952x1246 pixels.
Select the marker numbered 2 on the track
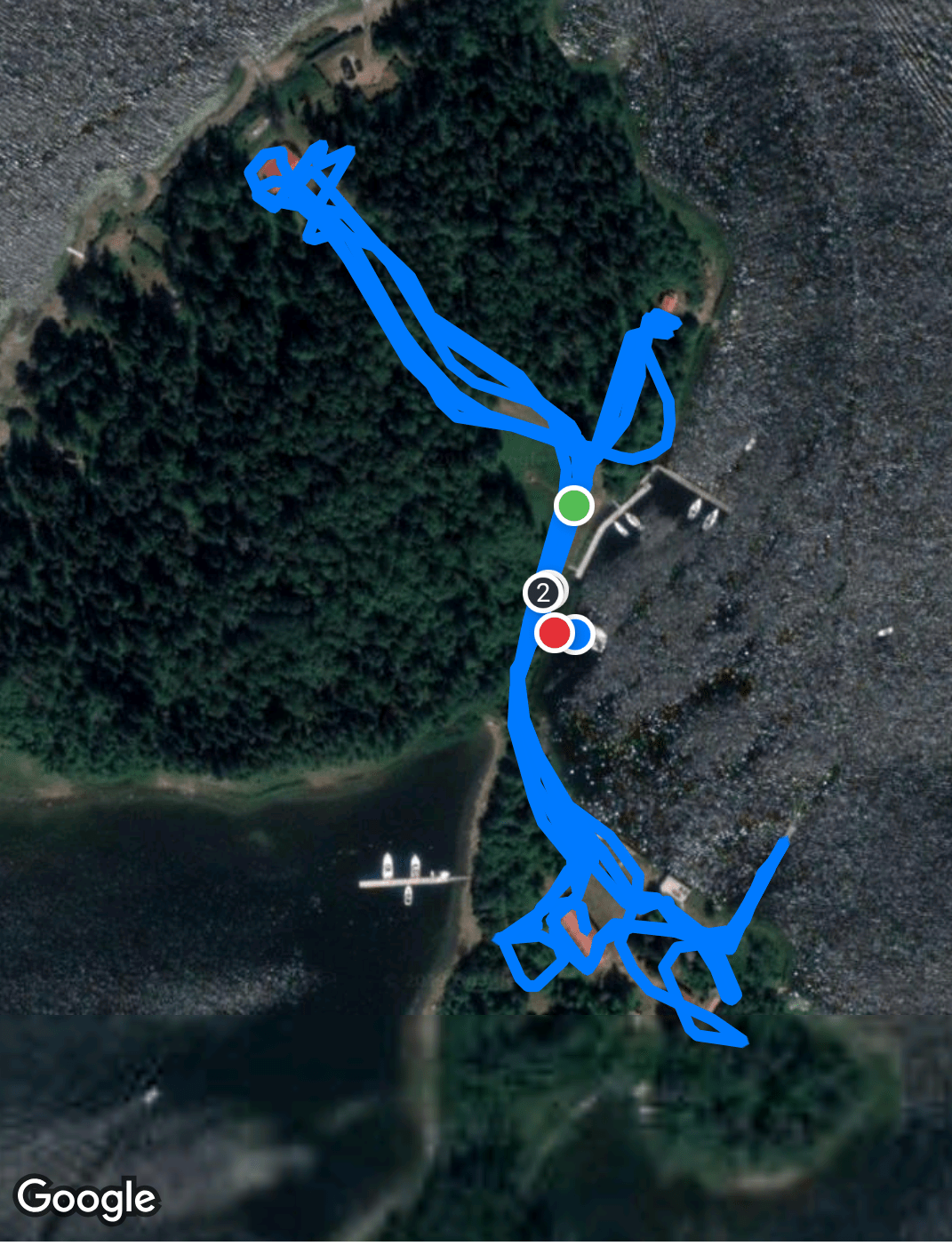tap(543, 593)
